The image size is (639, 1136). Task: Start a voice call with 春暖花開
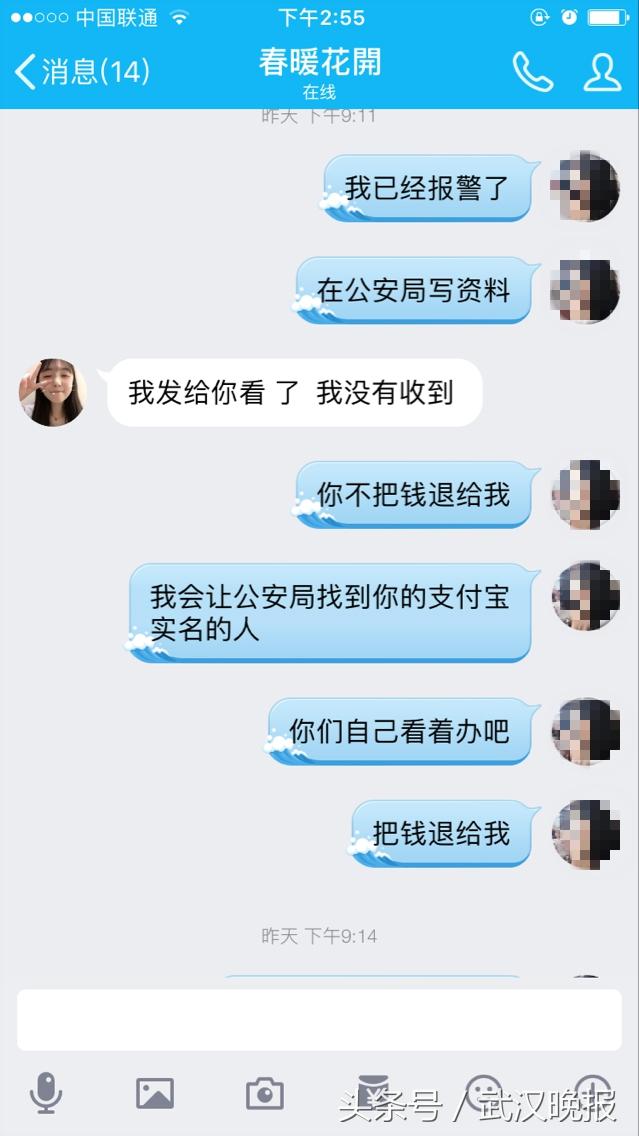[x=532, y=71]
